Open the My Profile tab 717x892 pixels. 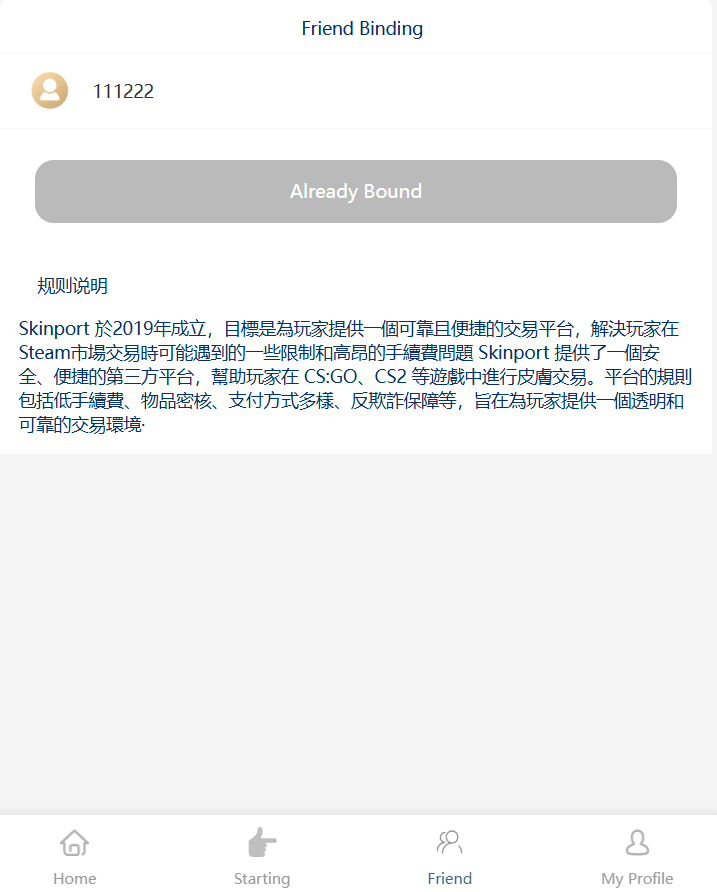[x=637, y=856]
